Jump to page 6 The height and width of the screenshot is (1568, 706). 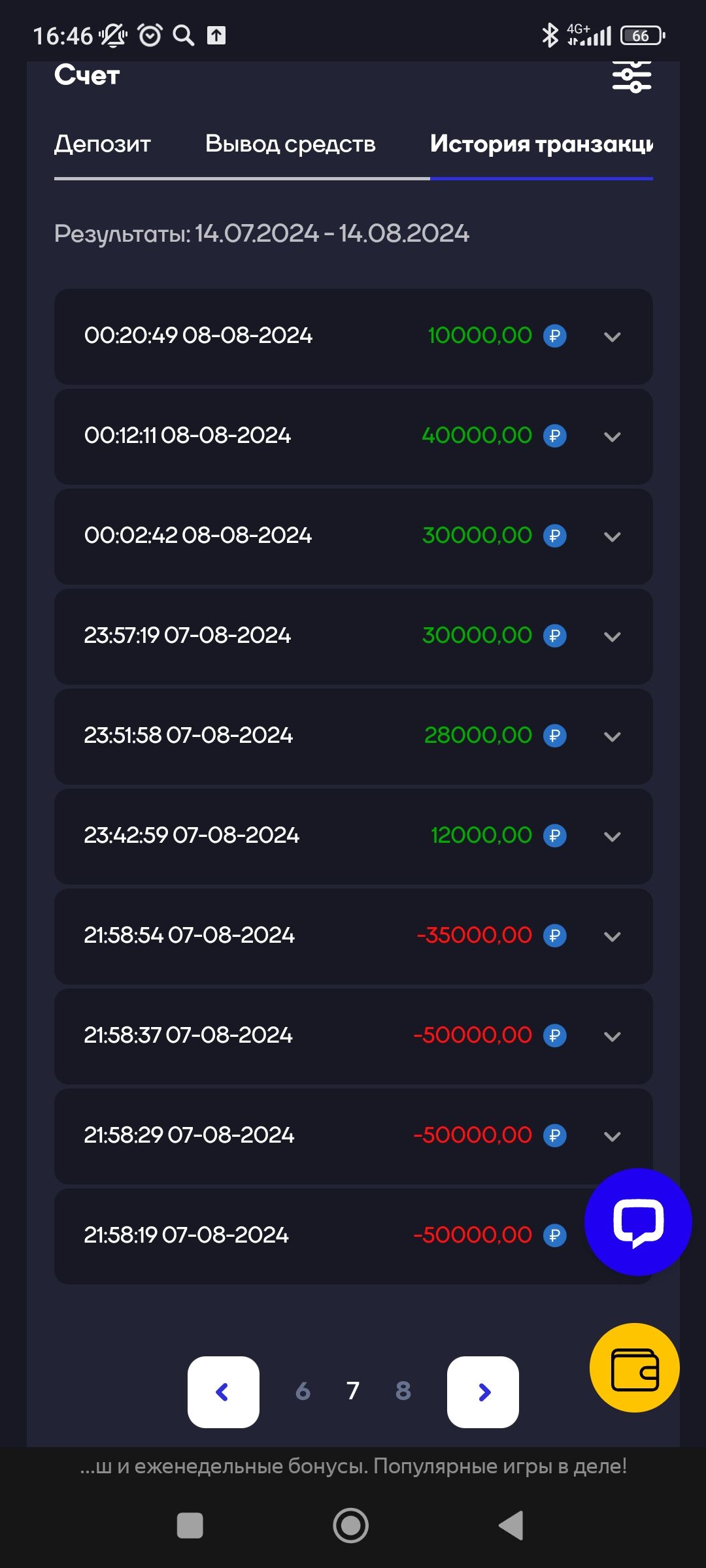click(303, 1392)
